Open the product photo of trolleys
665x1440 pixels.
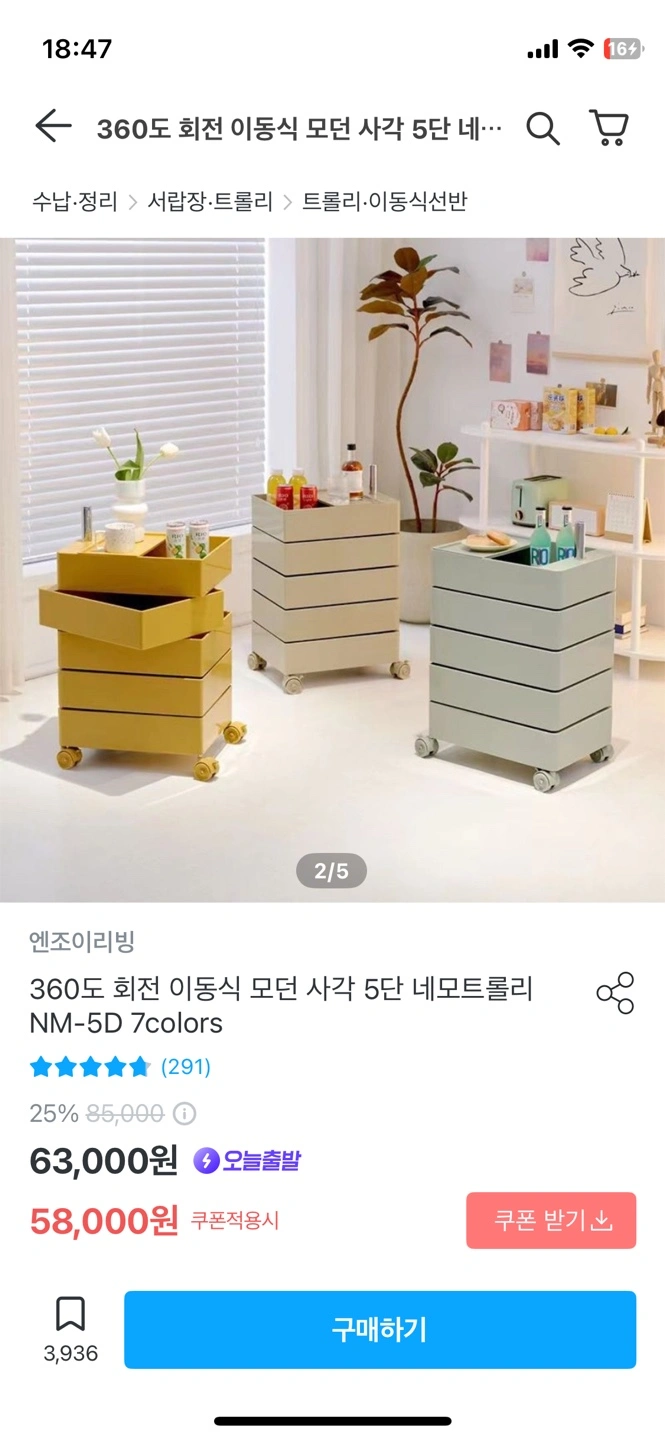click(x=332, y=570)
